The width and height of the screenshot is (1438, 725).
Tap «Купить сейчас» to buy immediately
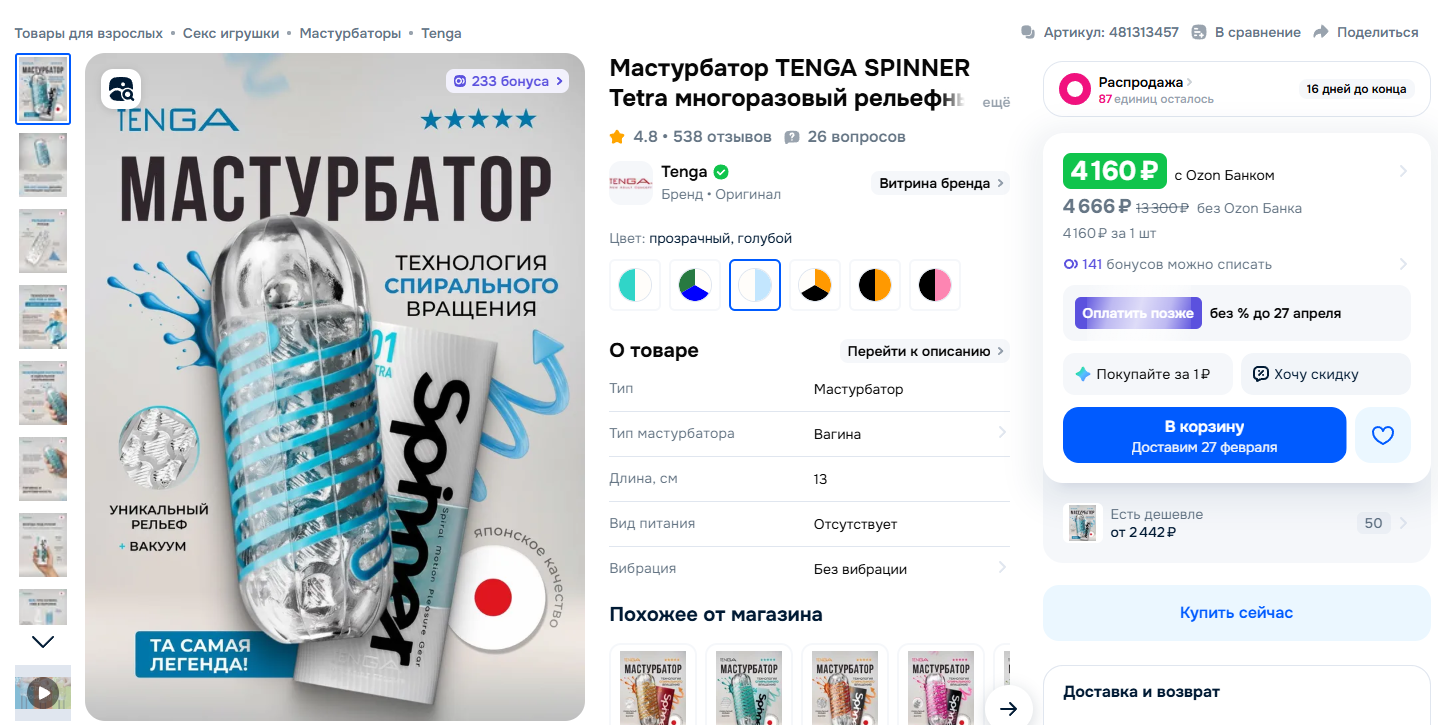(x=1236, y=612)
